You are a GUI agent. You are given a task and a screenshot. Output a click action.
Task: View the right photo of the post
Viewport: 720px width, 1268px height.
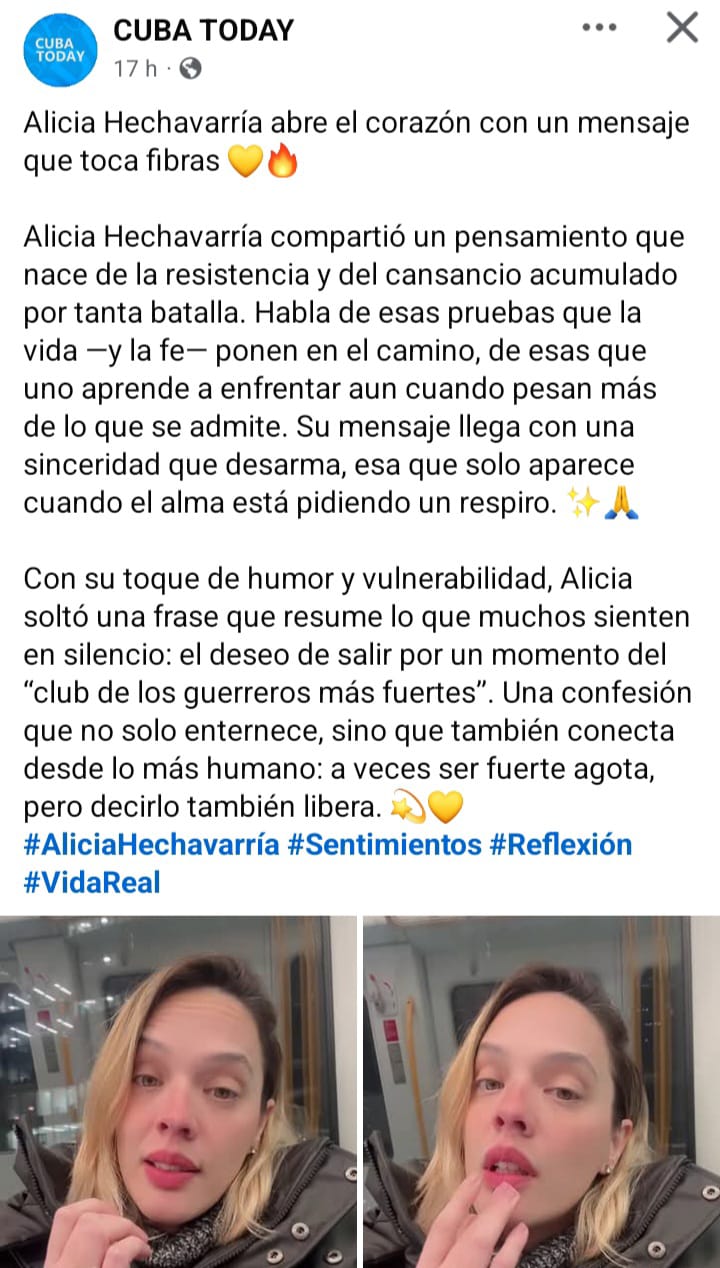(x=541, y=1092)
